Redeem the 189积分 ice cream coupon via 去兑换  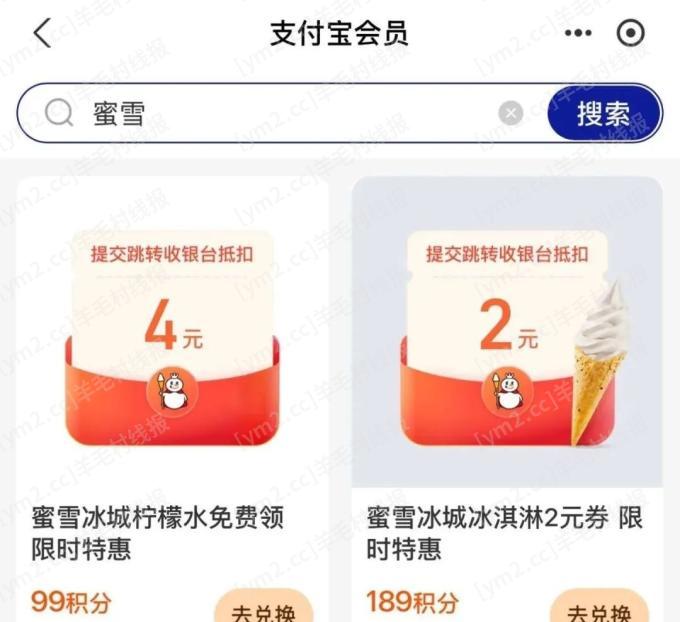click(598, 609)
